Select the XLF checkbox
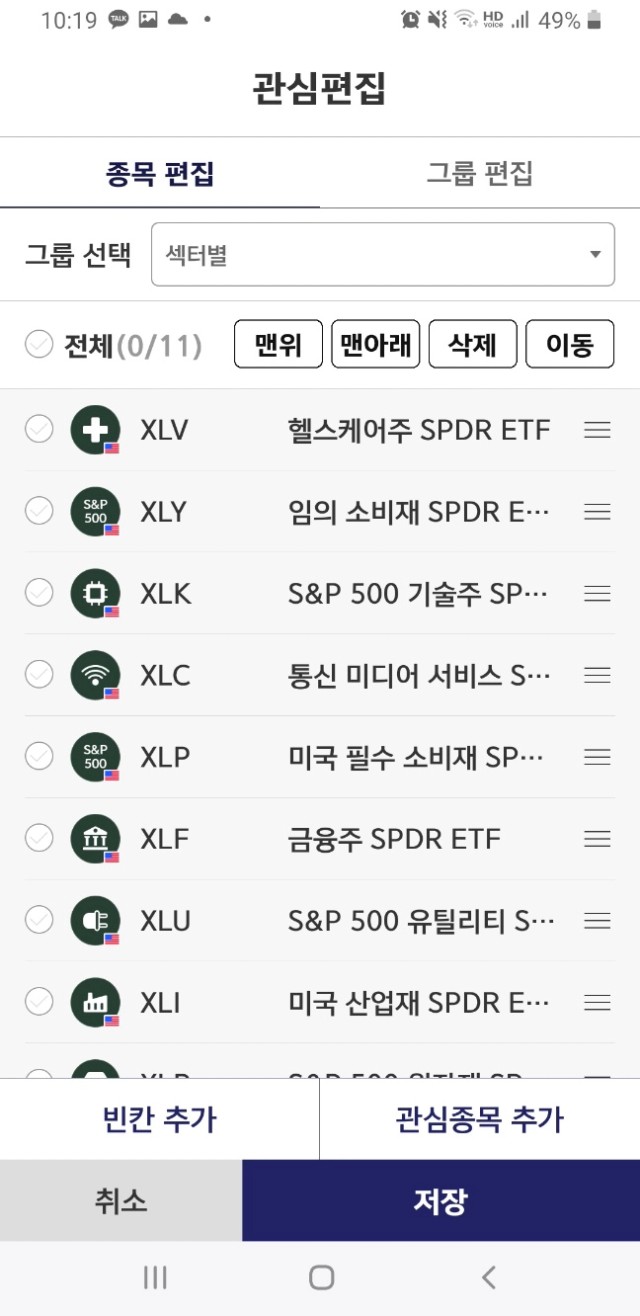 click(x=39, y=838)
